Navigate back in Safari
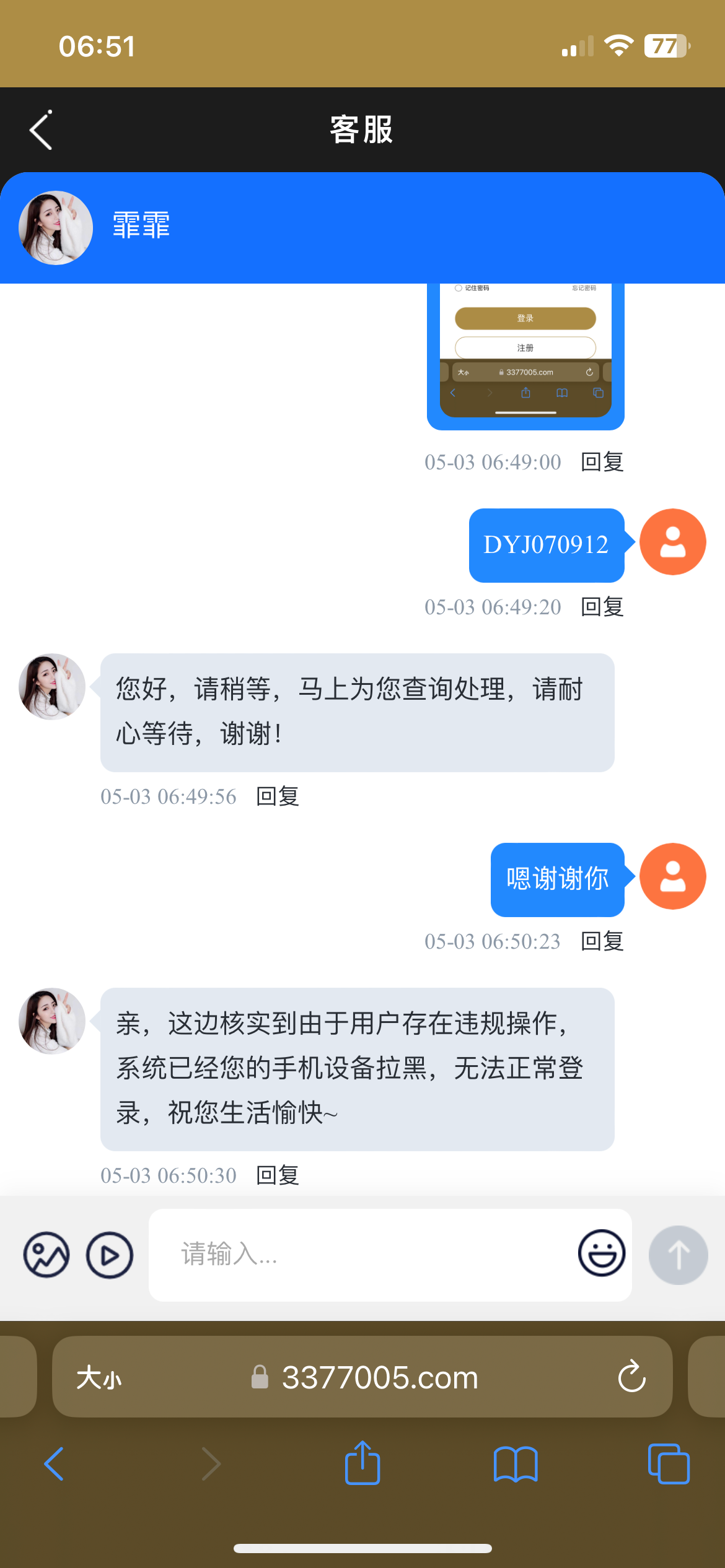Viewport: 725px width, 1568px height. [54, 1464]
